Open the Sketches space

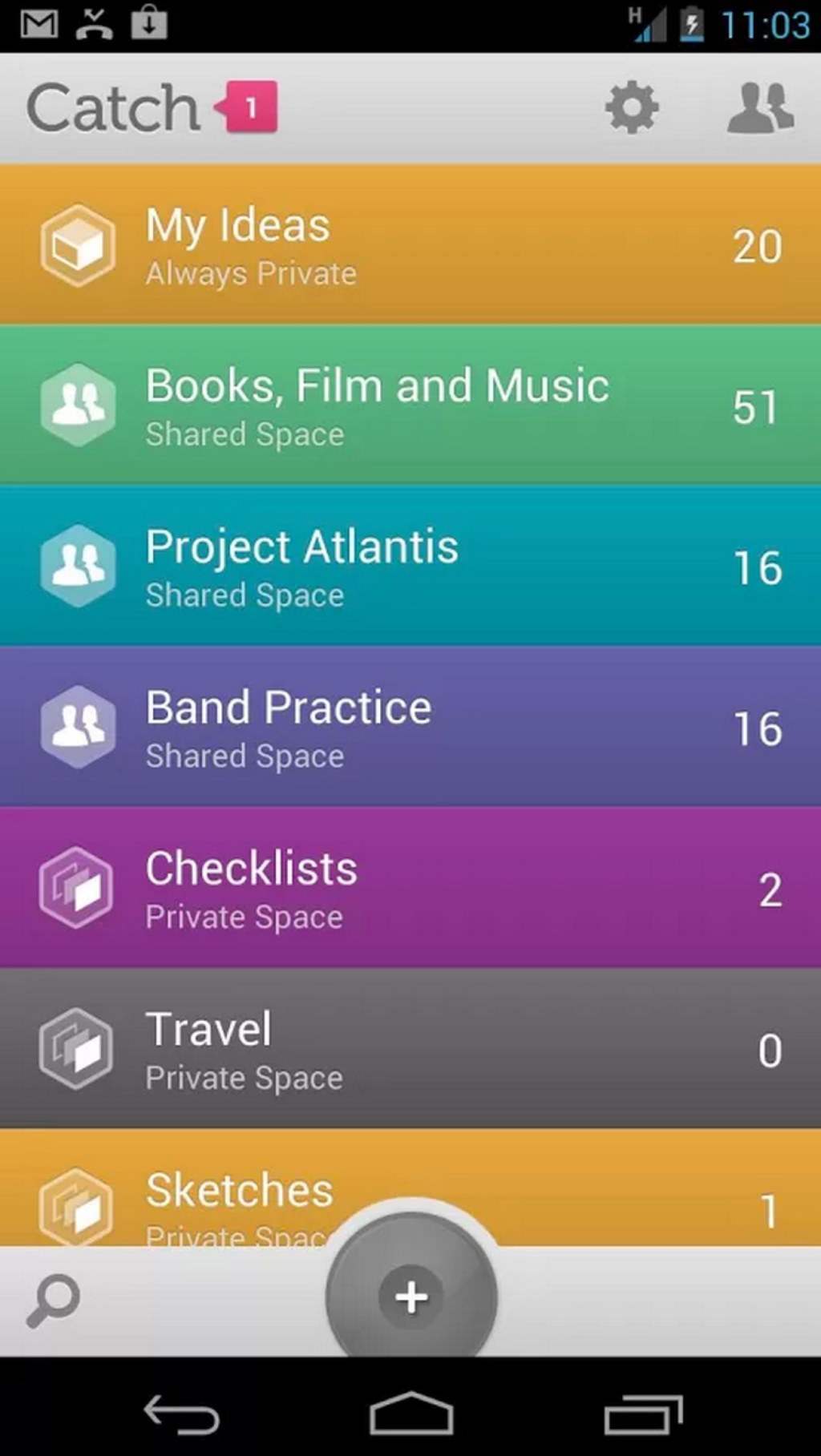pyautogui.click(x=241, y=1190)
